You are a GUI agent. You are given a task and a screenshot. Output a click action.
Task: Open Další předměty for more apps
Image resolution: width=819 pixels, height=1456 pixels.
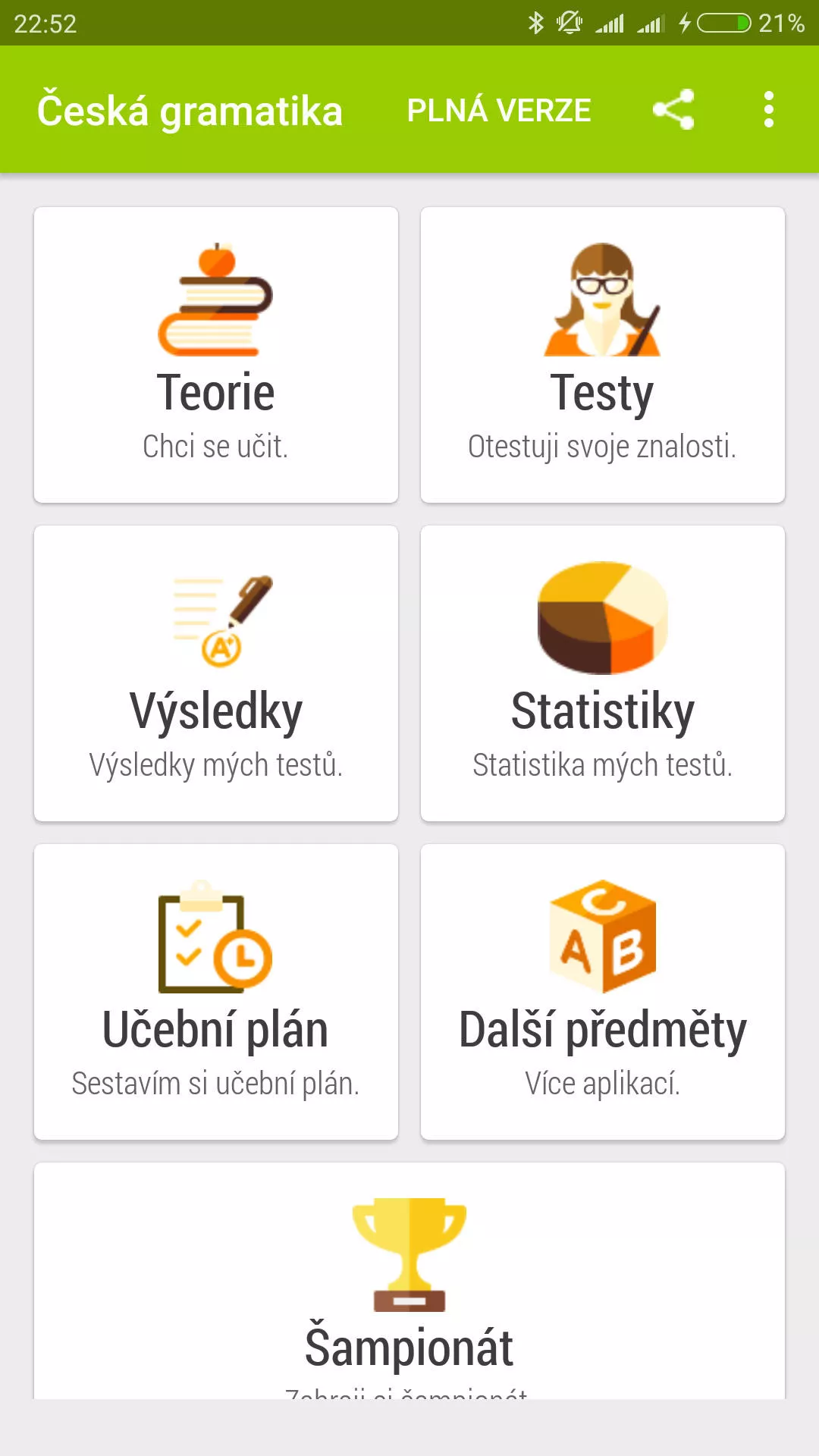[603, 992]
